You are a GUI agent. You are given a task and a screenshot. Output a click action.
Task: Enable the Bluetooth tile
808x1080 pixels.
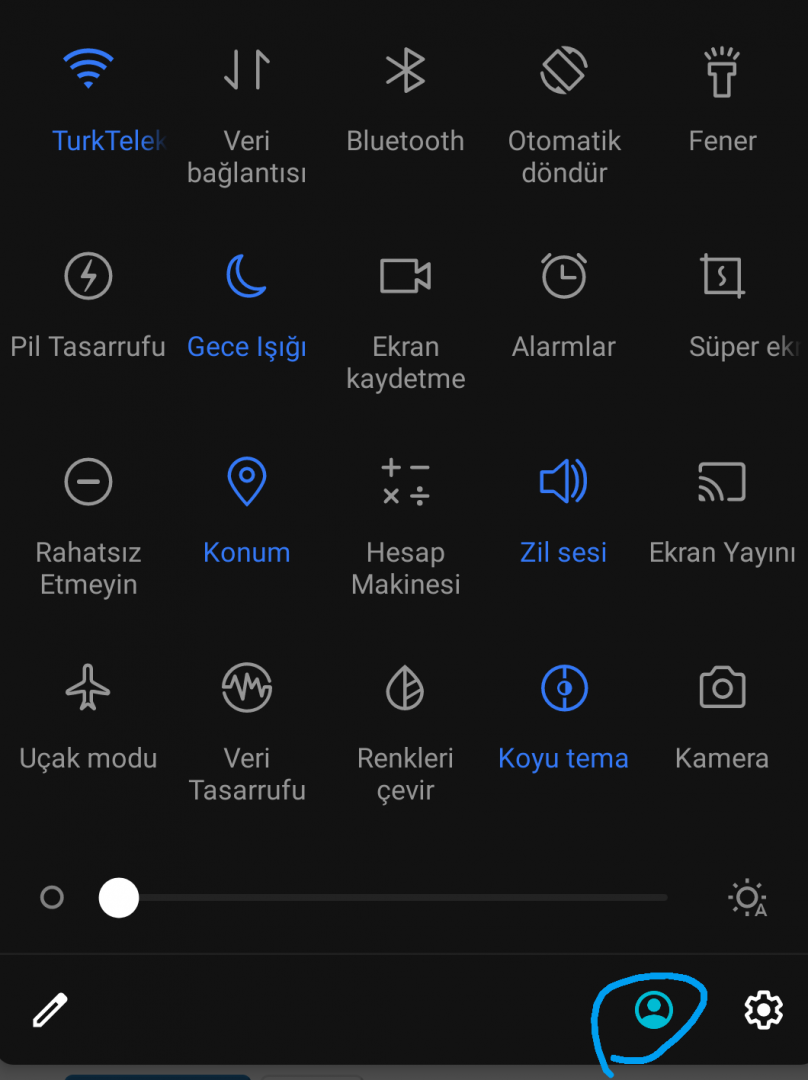point(405,71)
